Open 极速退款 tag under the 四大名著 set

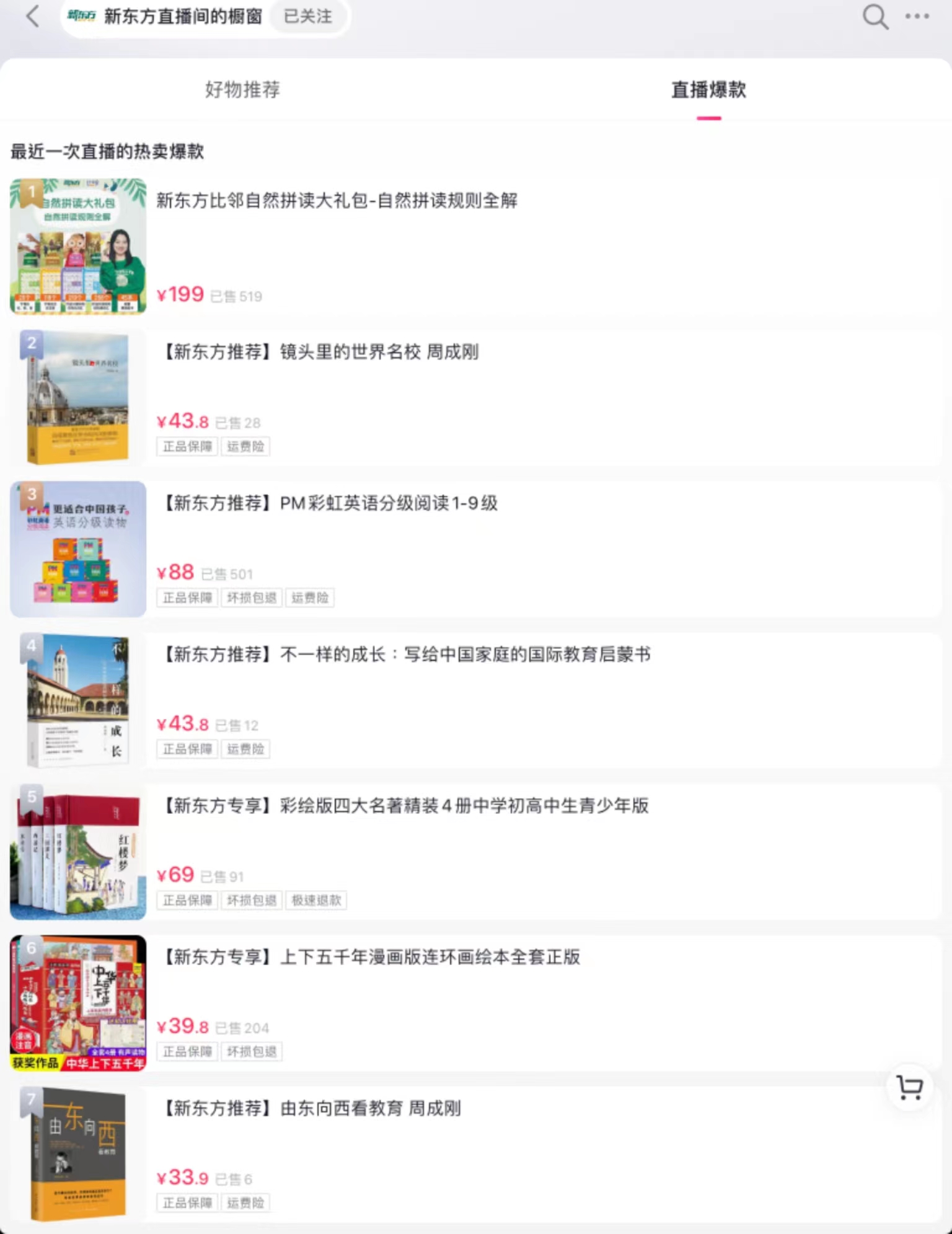pos(316,901)
